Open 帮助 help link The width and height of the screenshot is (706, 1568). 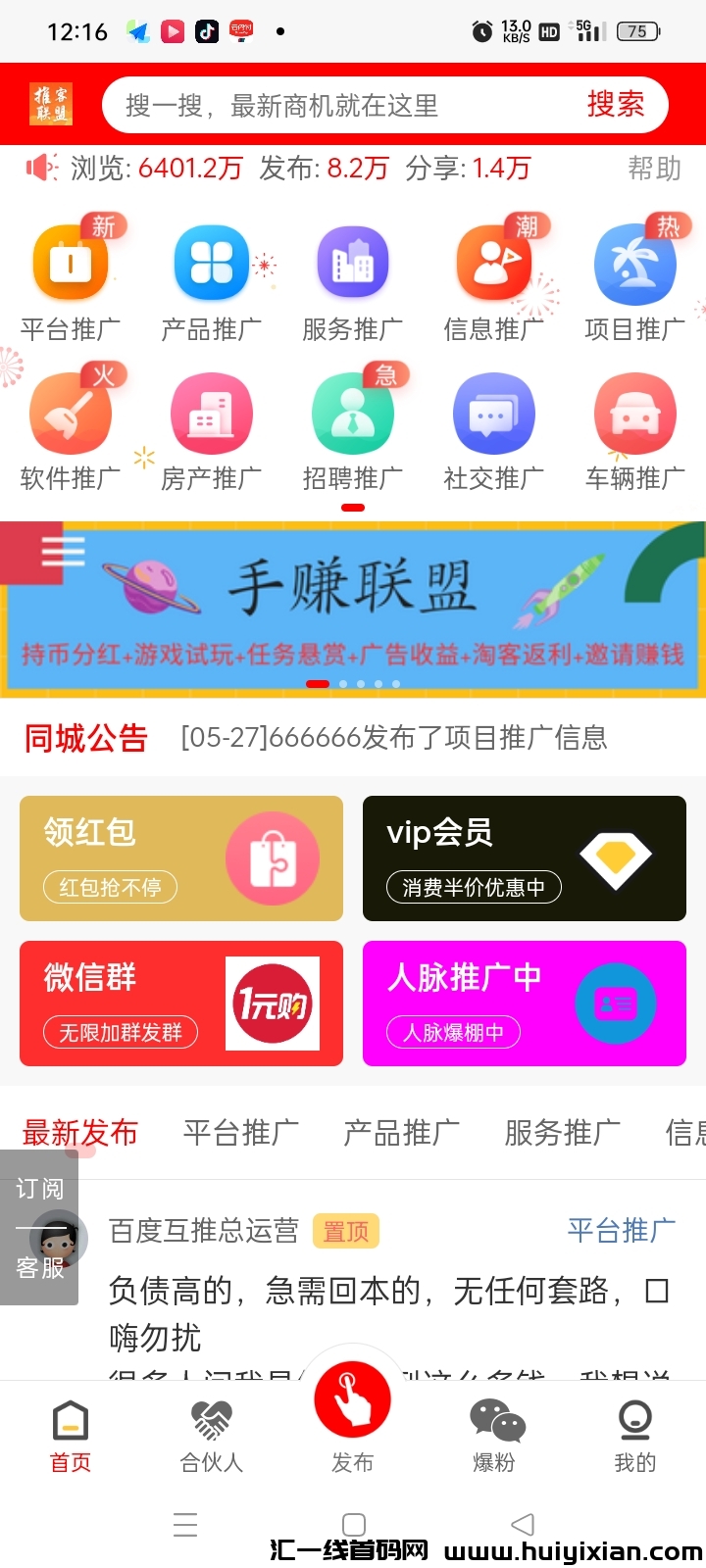pyautogui.click(x=654, y=169)
